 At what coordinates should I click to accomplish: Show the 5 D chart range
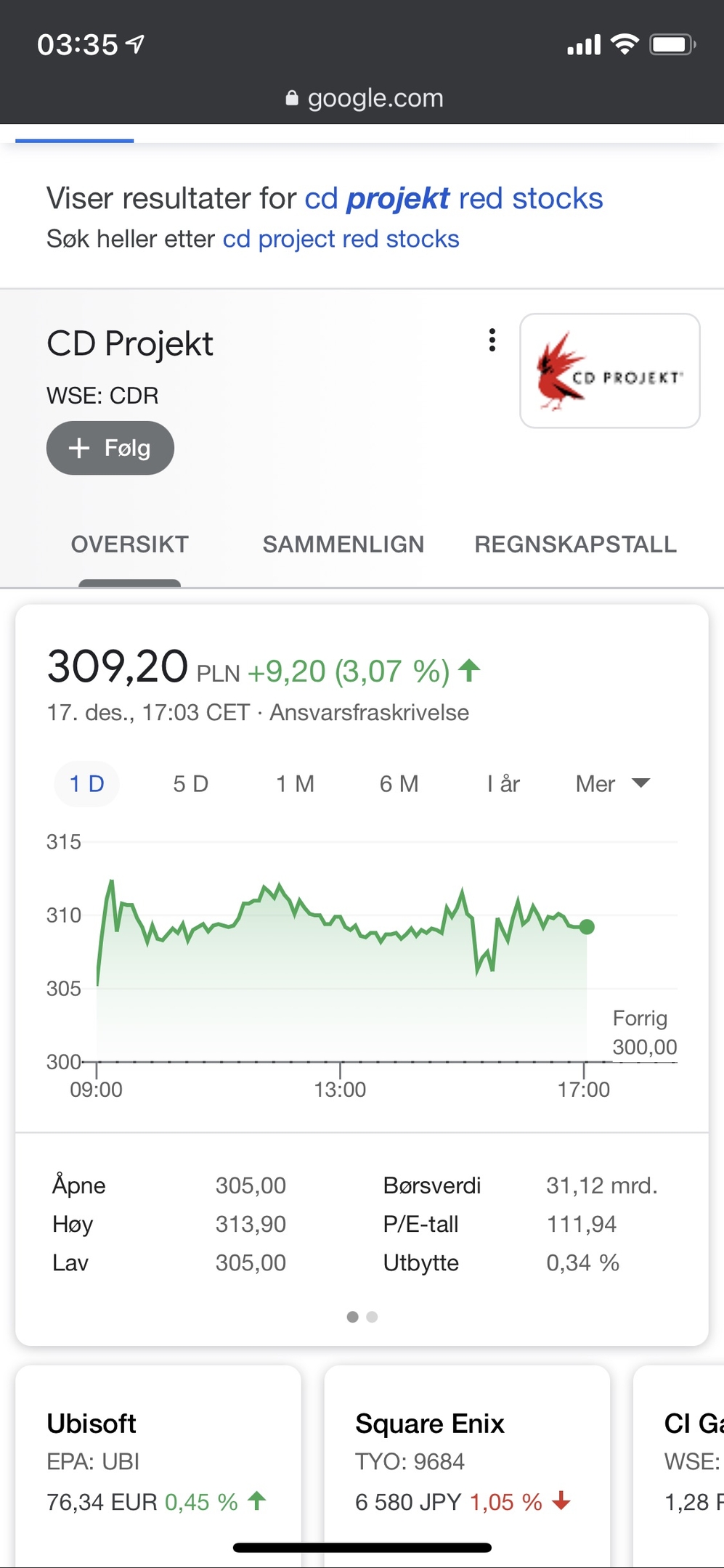[191, 784]
